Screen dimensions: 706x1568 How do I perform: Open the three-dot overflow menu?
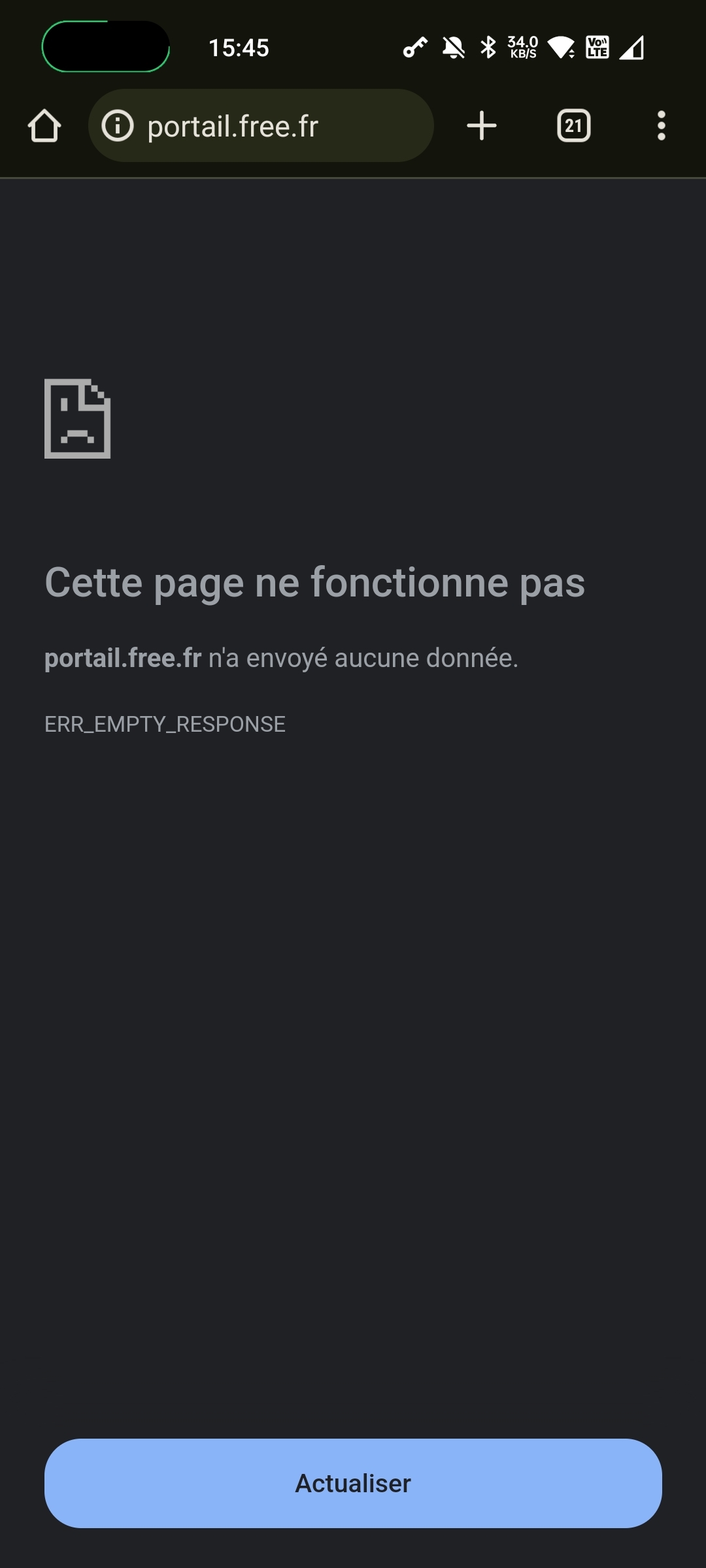[661, 125]
